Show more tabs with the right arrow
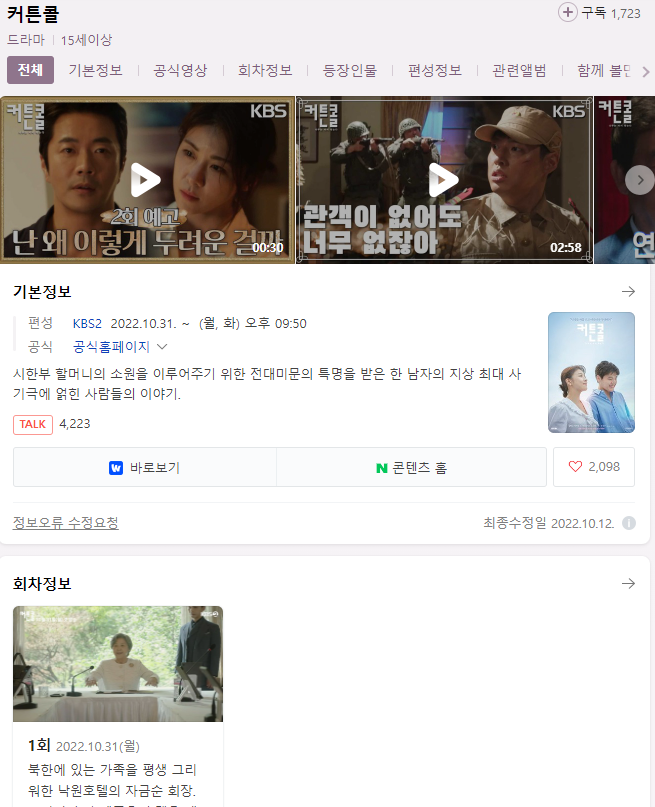This screenshot has height=807, width=655. tap(645, 72)
